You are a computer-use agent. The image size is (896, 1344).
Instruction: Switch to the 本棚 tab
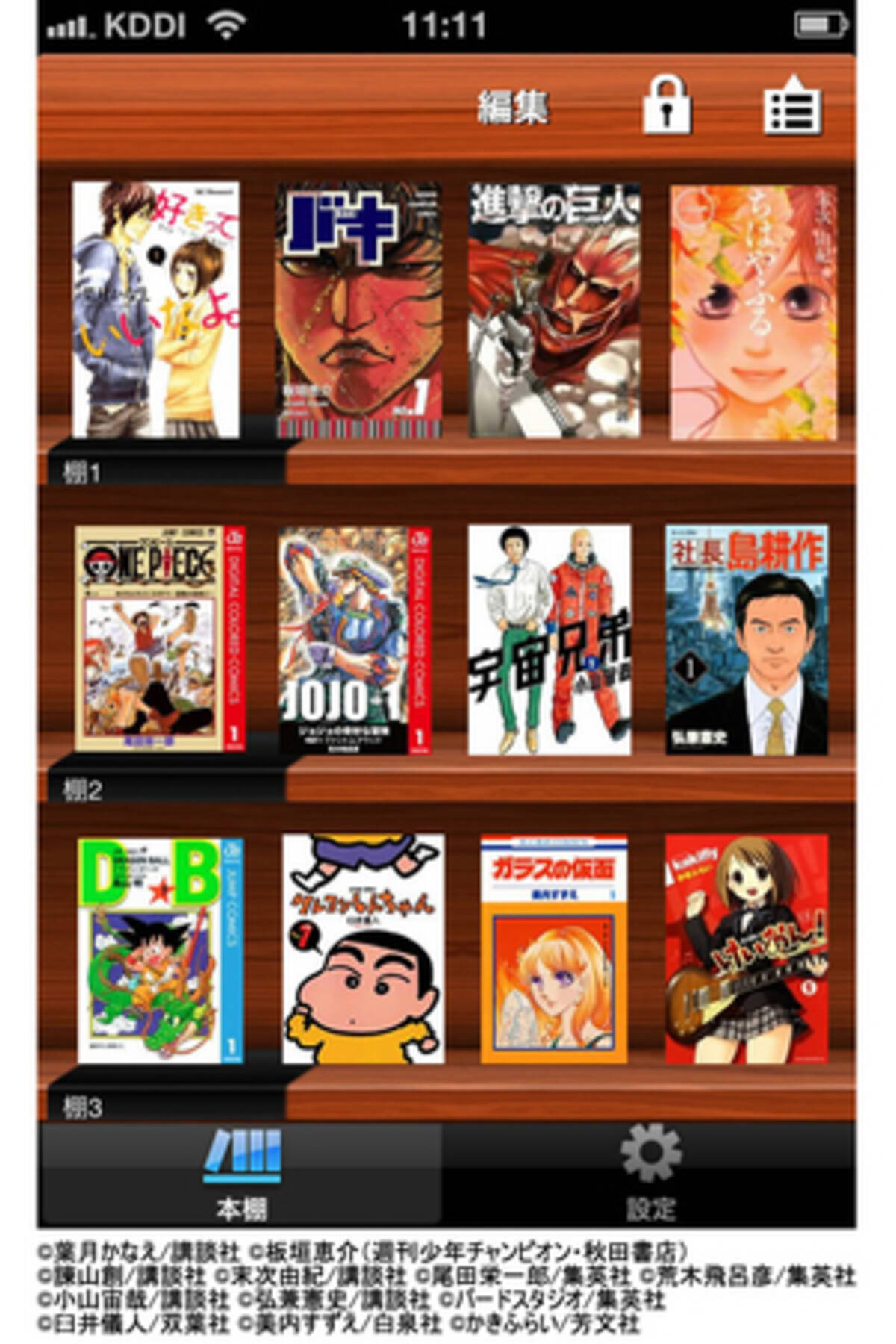pos(240,1176)
